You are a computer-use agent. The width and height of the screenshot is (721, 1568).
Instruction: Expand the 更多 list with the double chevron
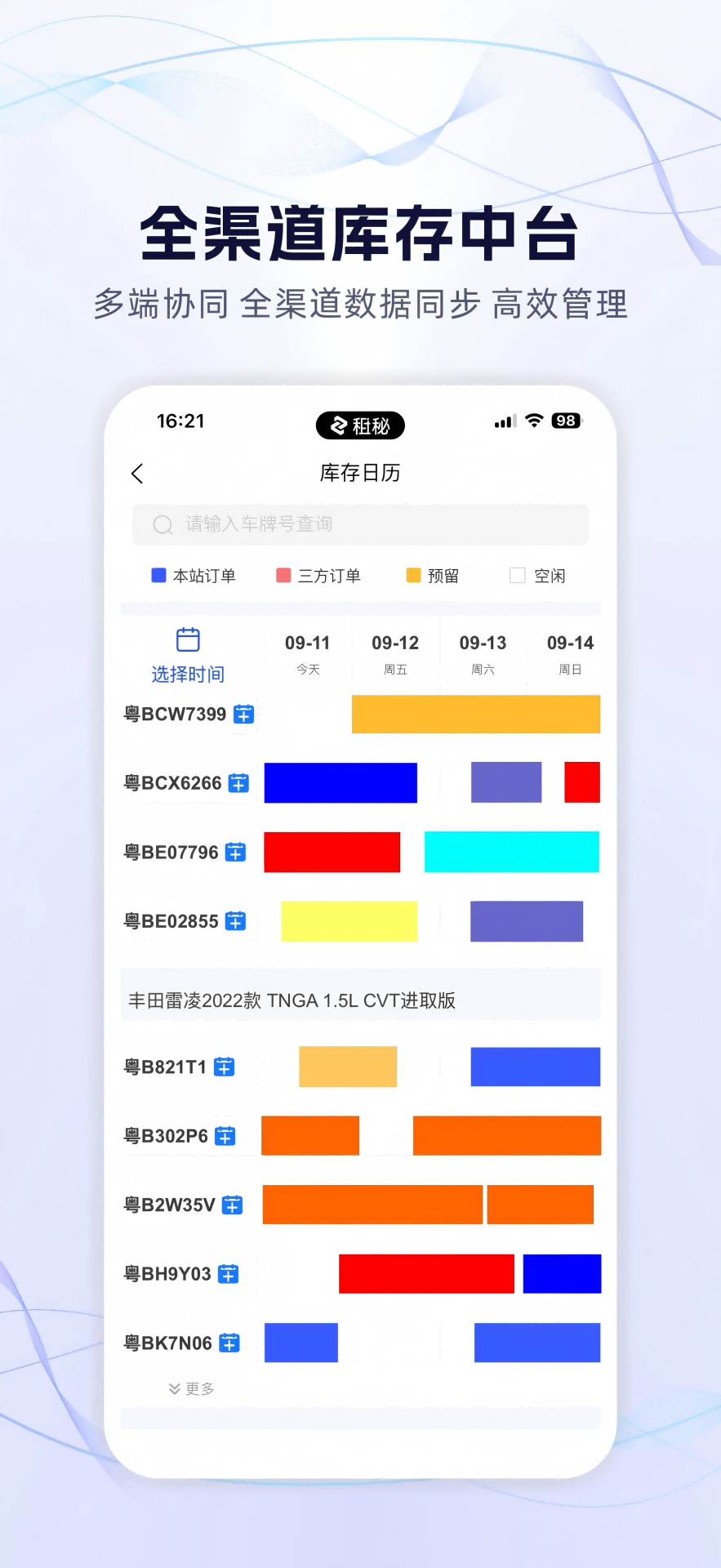point(192,1388)
